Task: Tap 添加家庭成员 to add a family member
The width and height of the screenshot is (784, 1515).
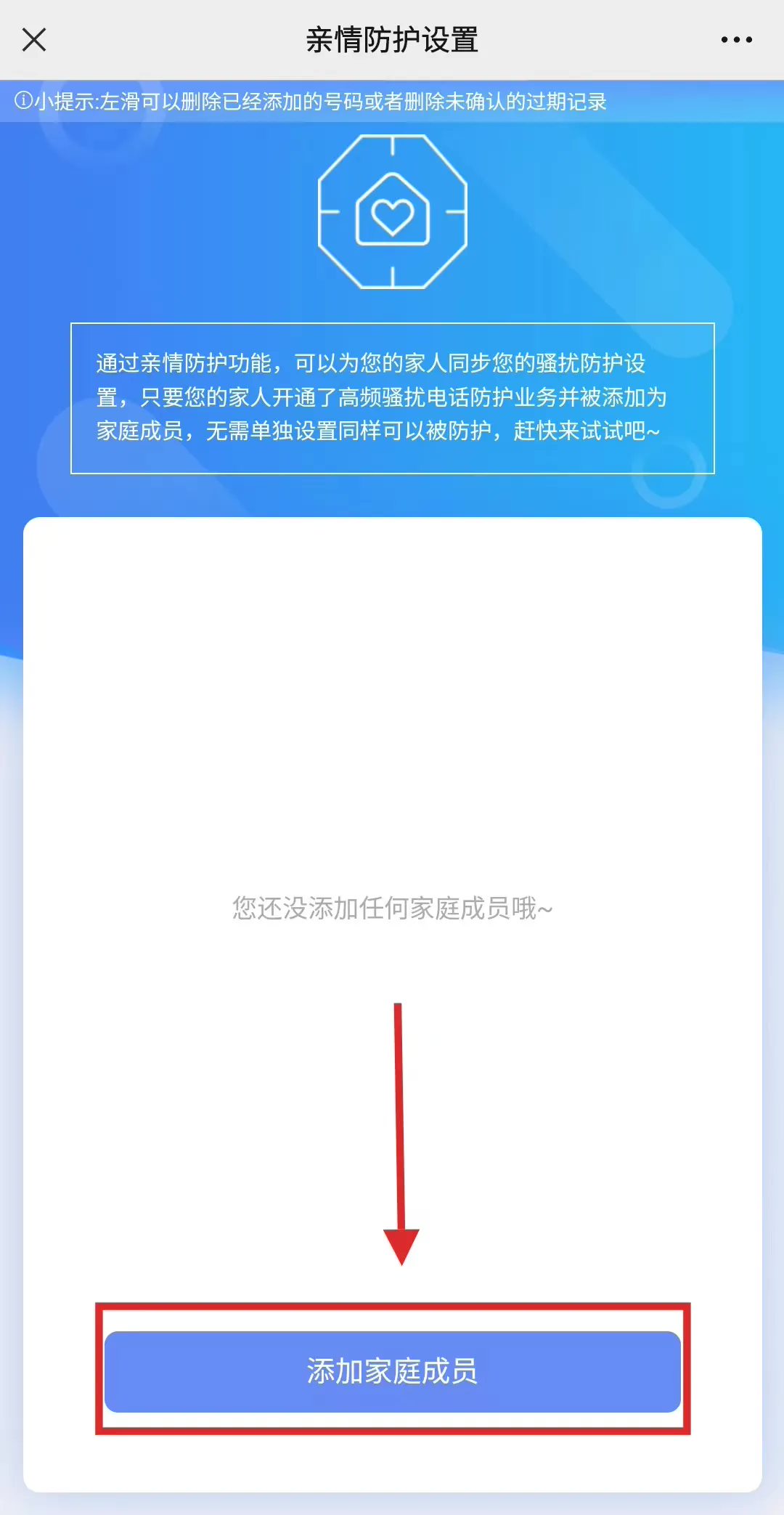Action: coord(392,1371)
